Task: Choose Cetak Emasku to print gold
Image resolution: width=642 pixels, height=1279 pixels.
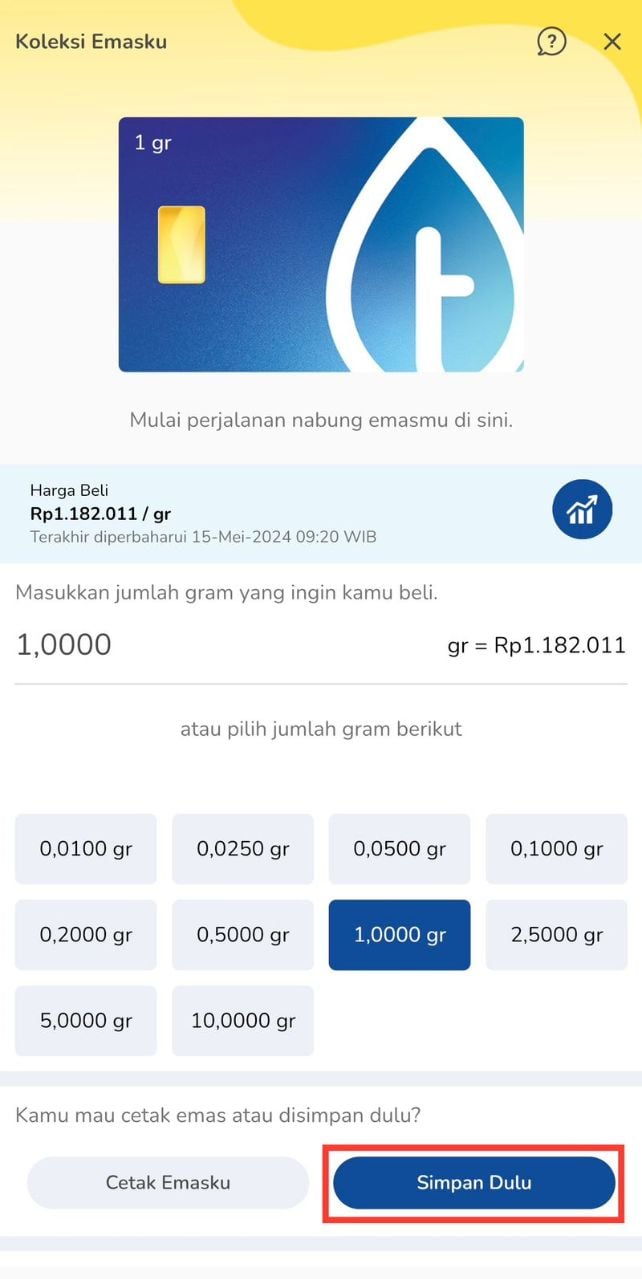Action: [168, 1183]
